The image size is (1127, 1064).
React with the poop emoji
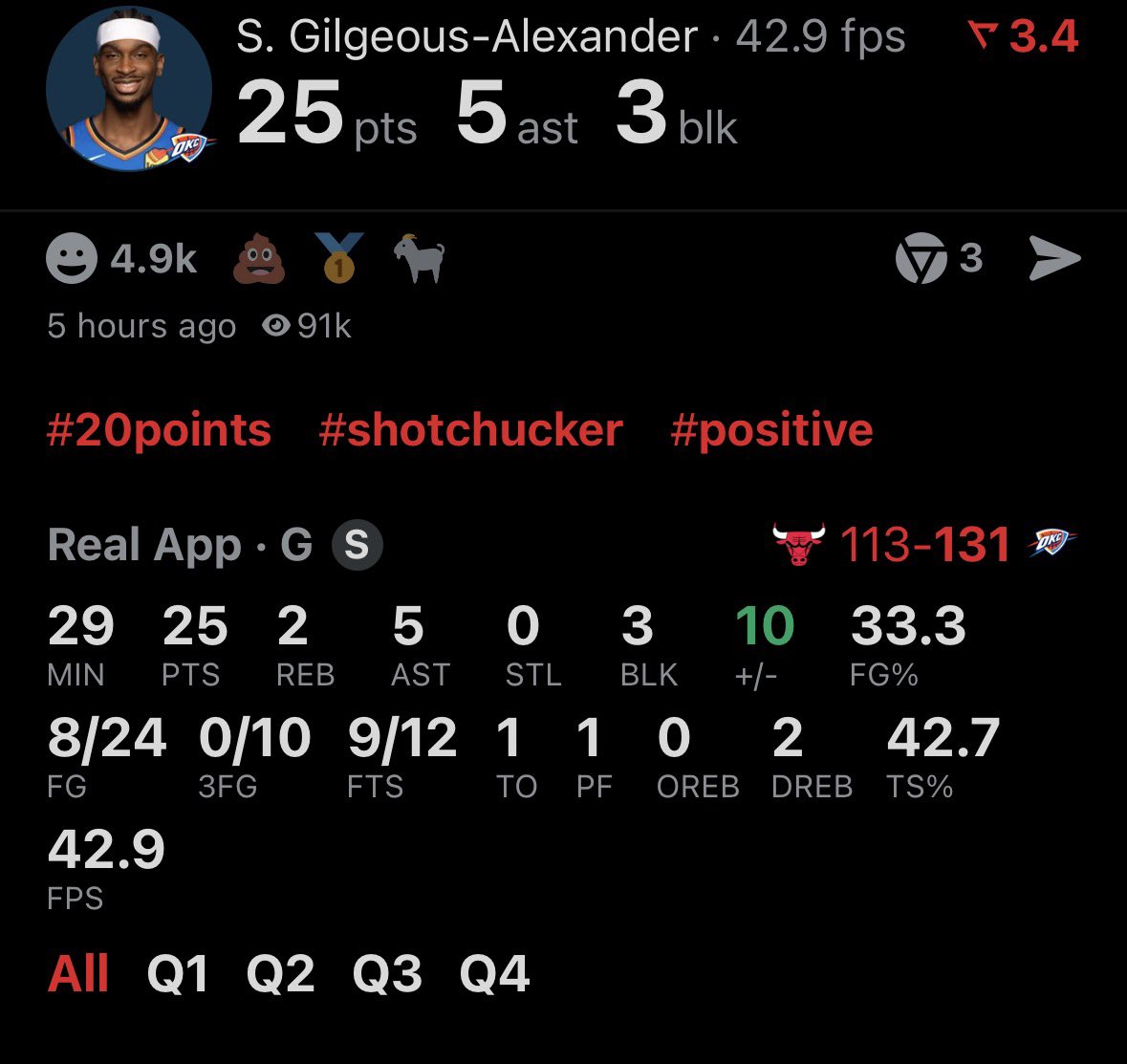(259, 259)
